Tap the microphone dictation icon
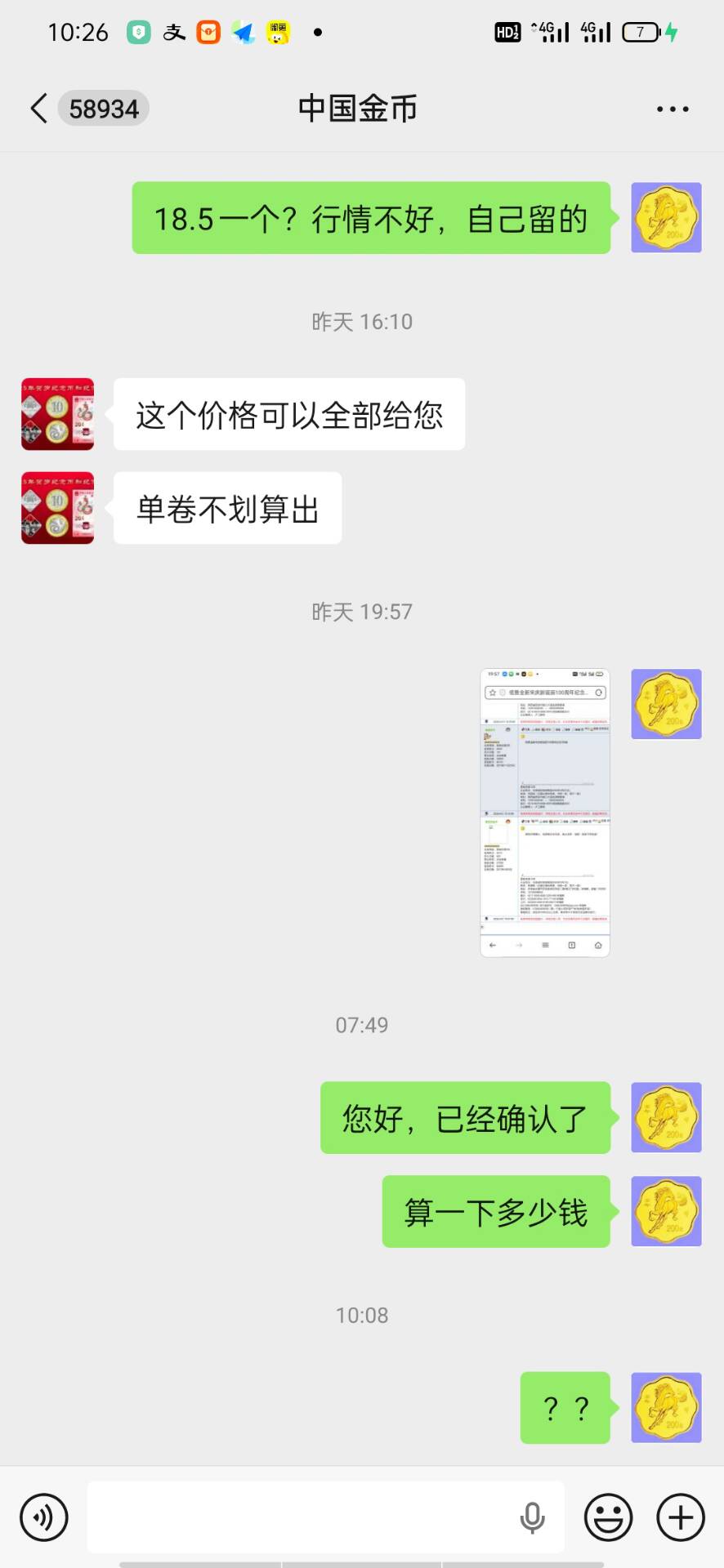 pyautogui.click(x=532, y=1517)
